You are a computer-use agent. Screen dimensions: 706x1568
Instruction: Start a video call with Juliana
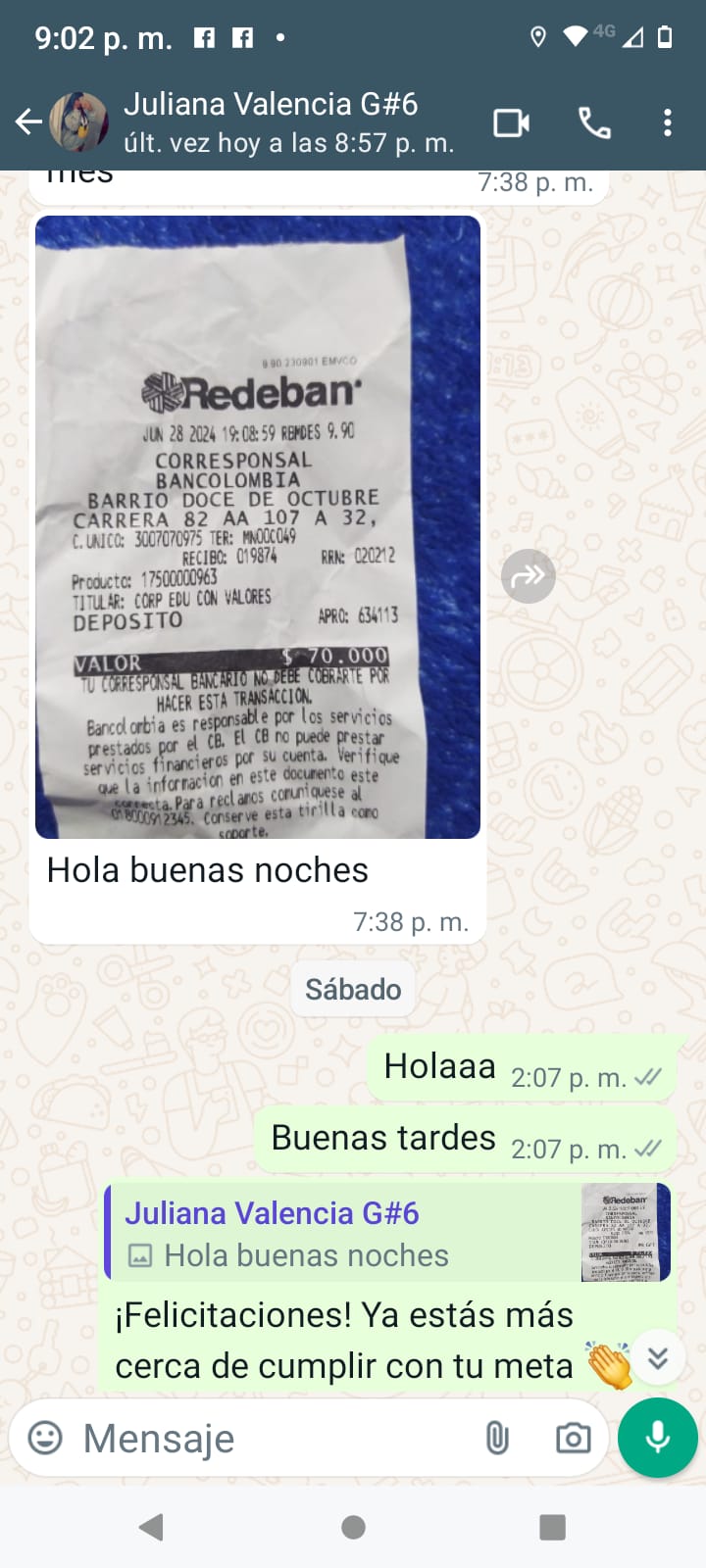511,122
